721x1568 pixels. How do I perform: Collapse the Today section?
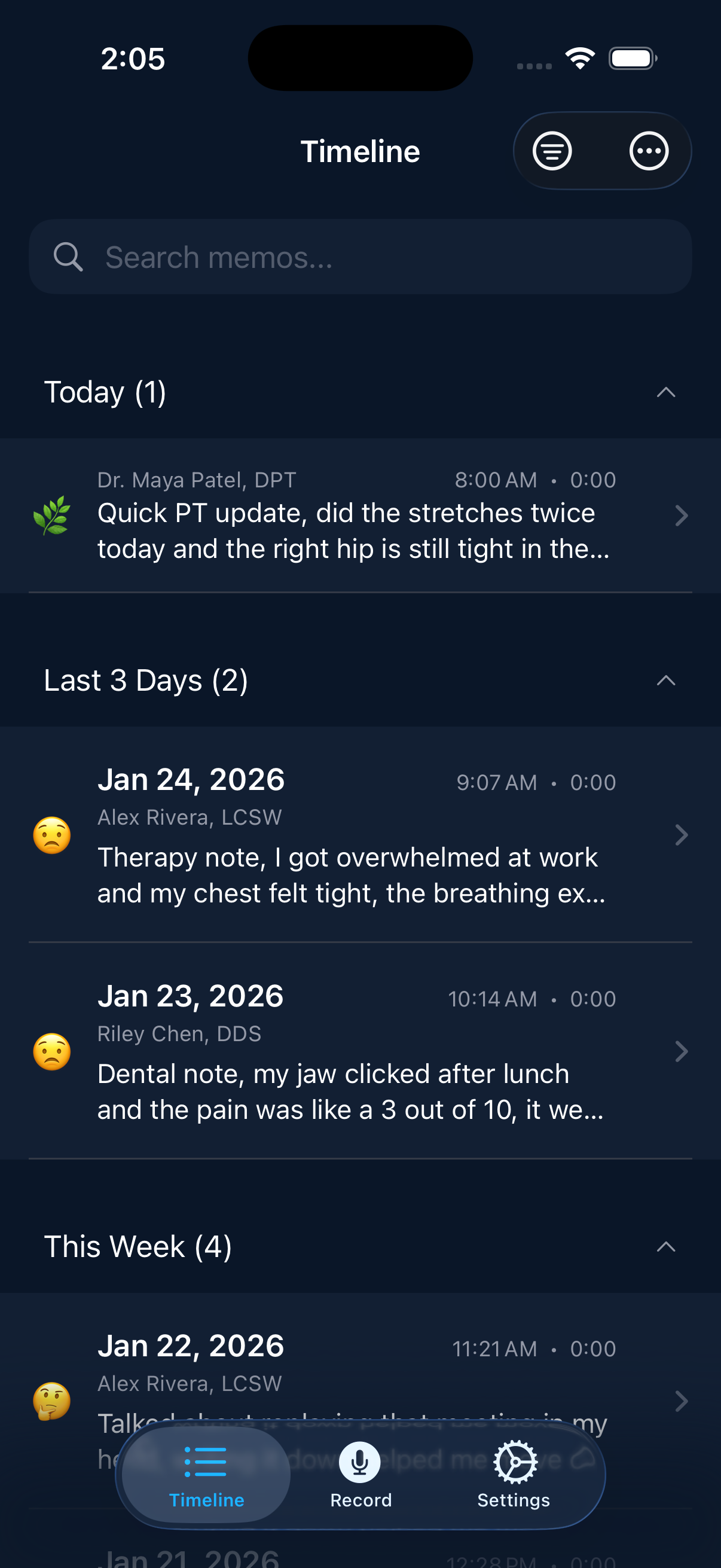click(667, 392)
